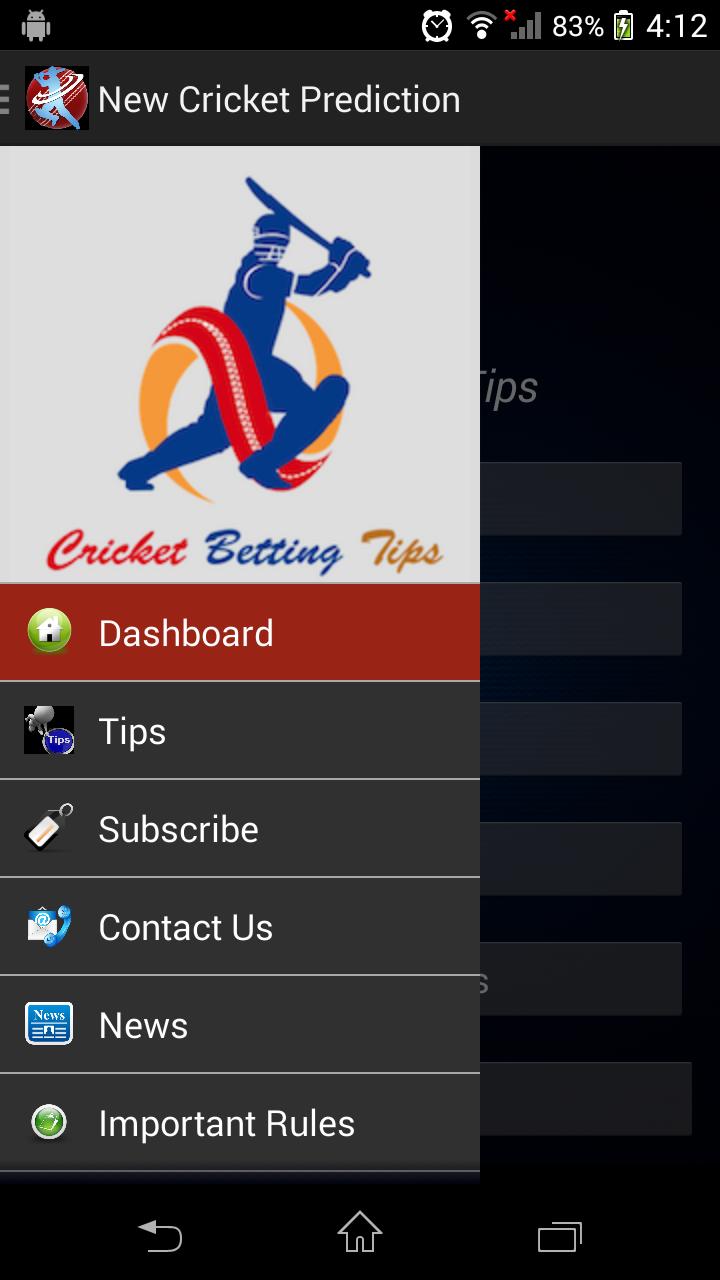Click the Important Rules globe icon
This screenshot has width=720, height=1280.
click(x=48, y=1122)
